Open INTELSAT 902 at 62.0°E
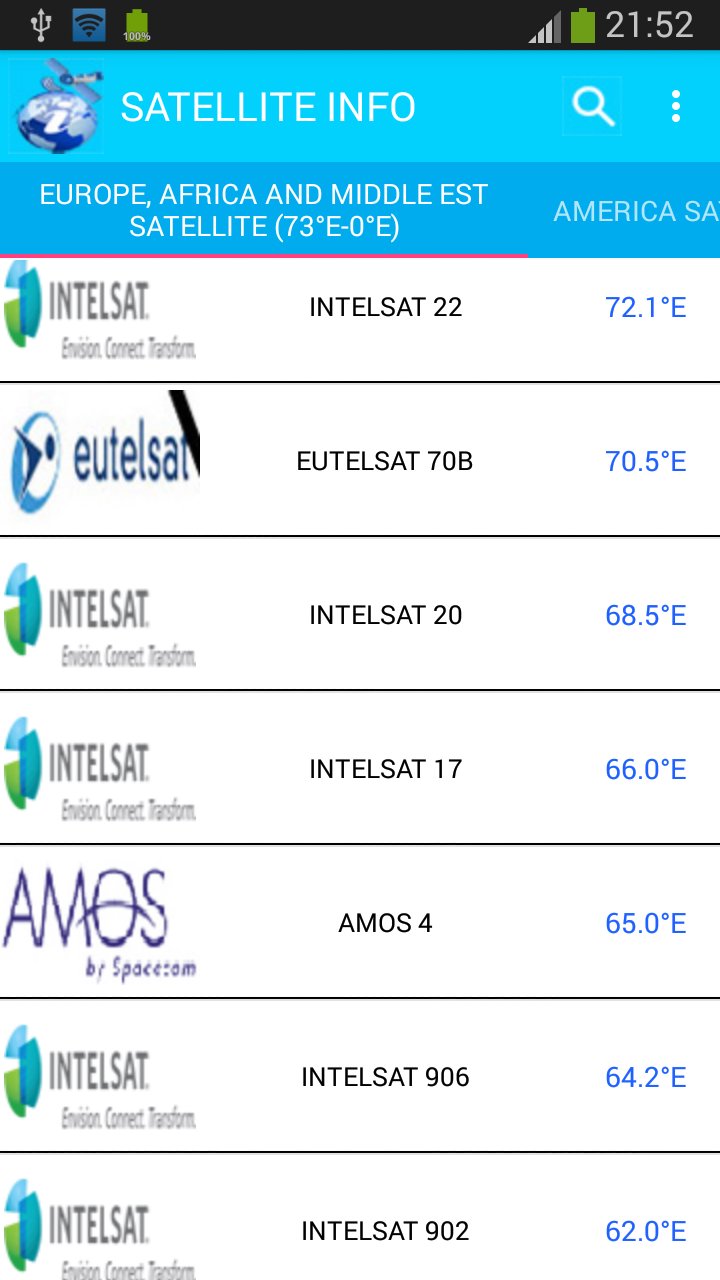The width and height of the screenshot is (720, 1280). (x=360, y=1217)
